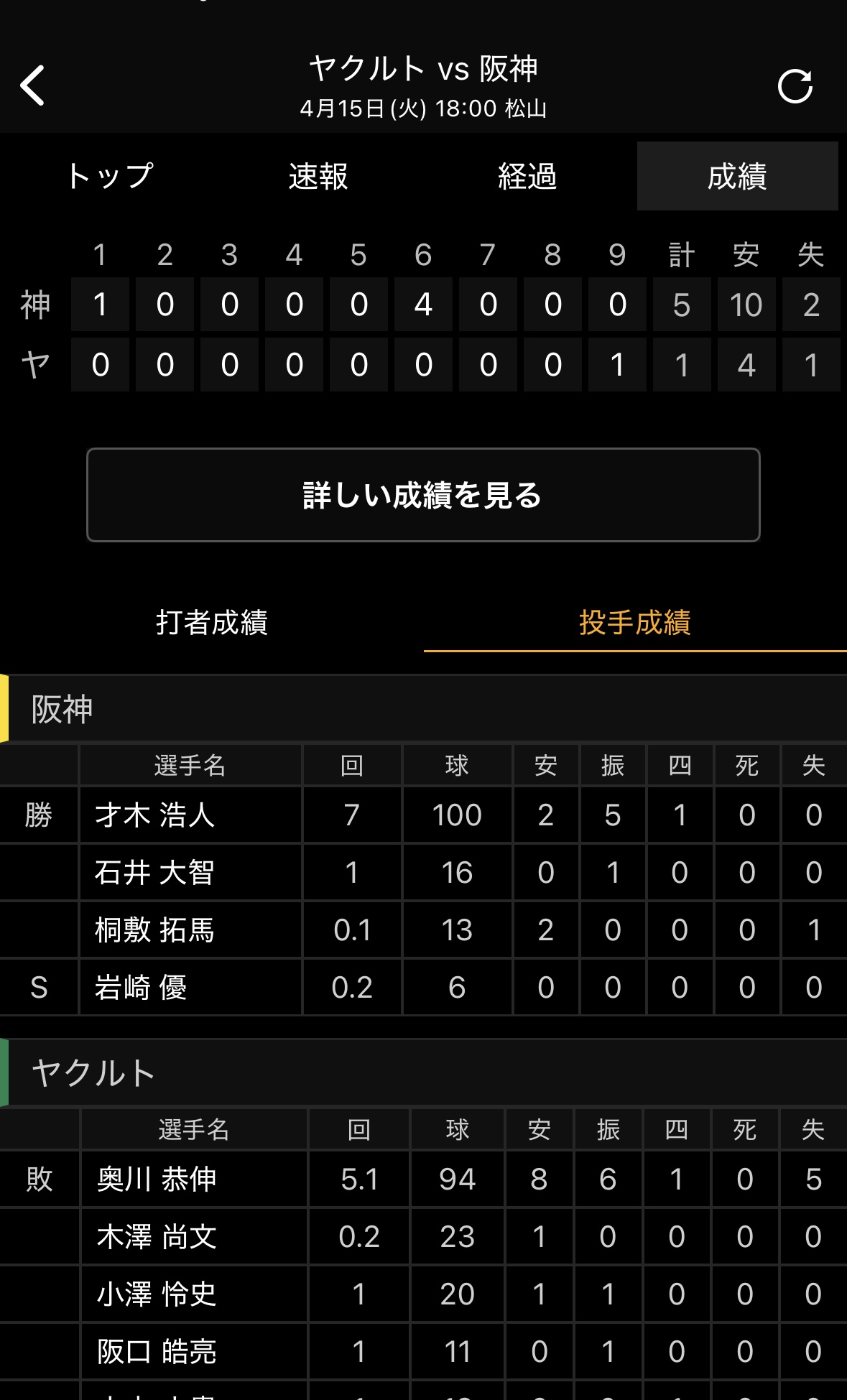Refresh the game data
847x1400 pixels.
coord(795,87)
